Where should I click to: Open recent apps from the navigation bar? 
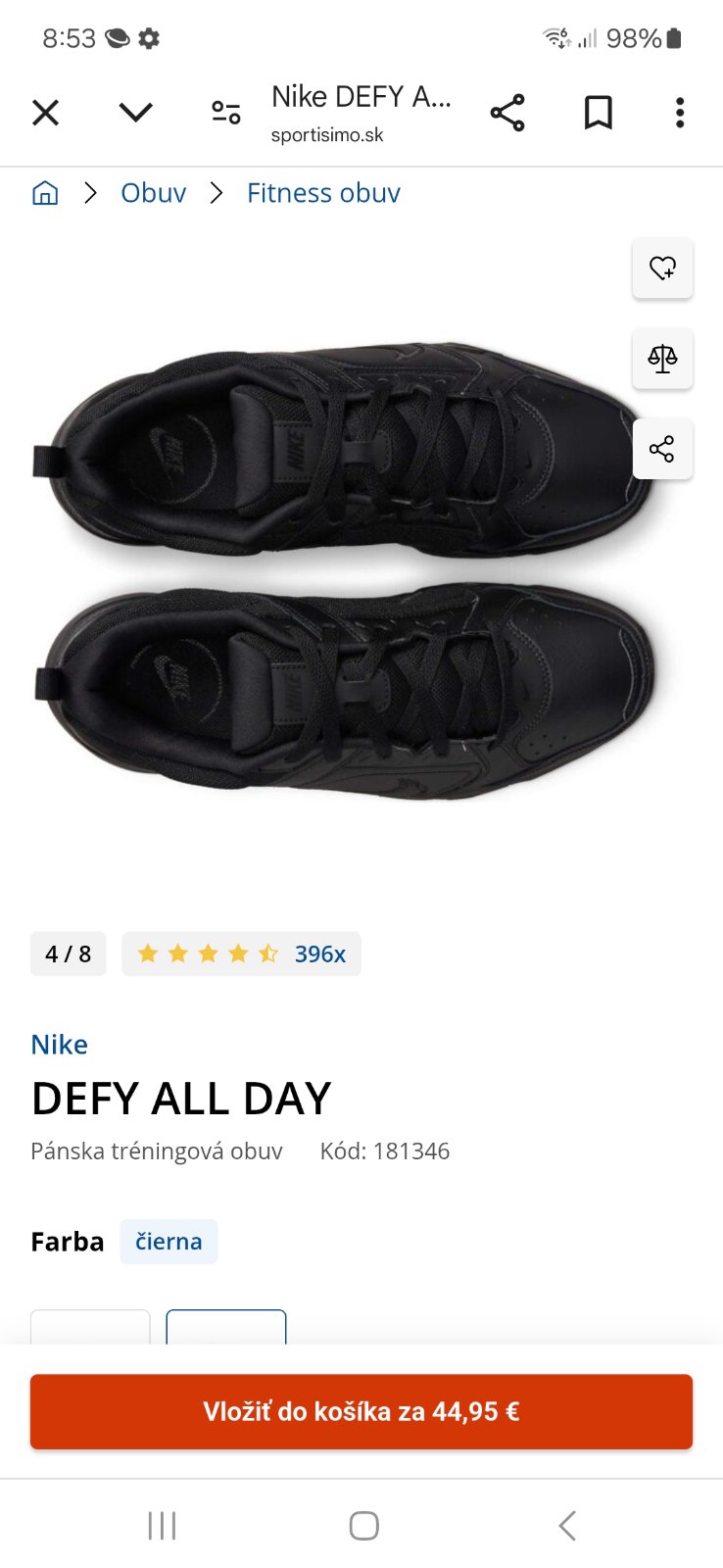[162, 1525]
